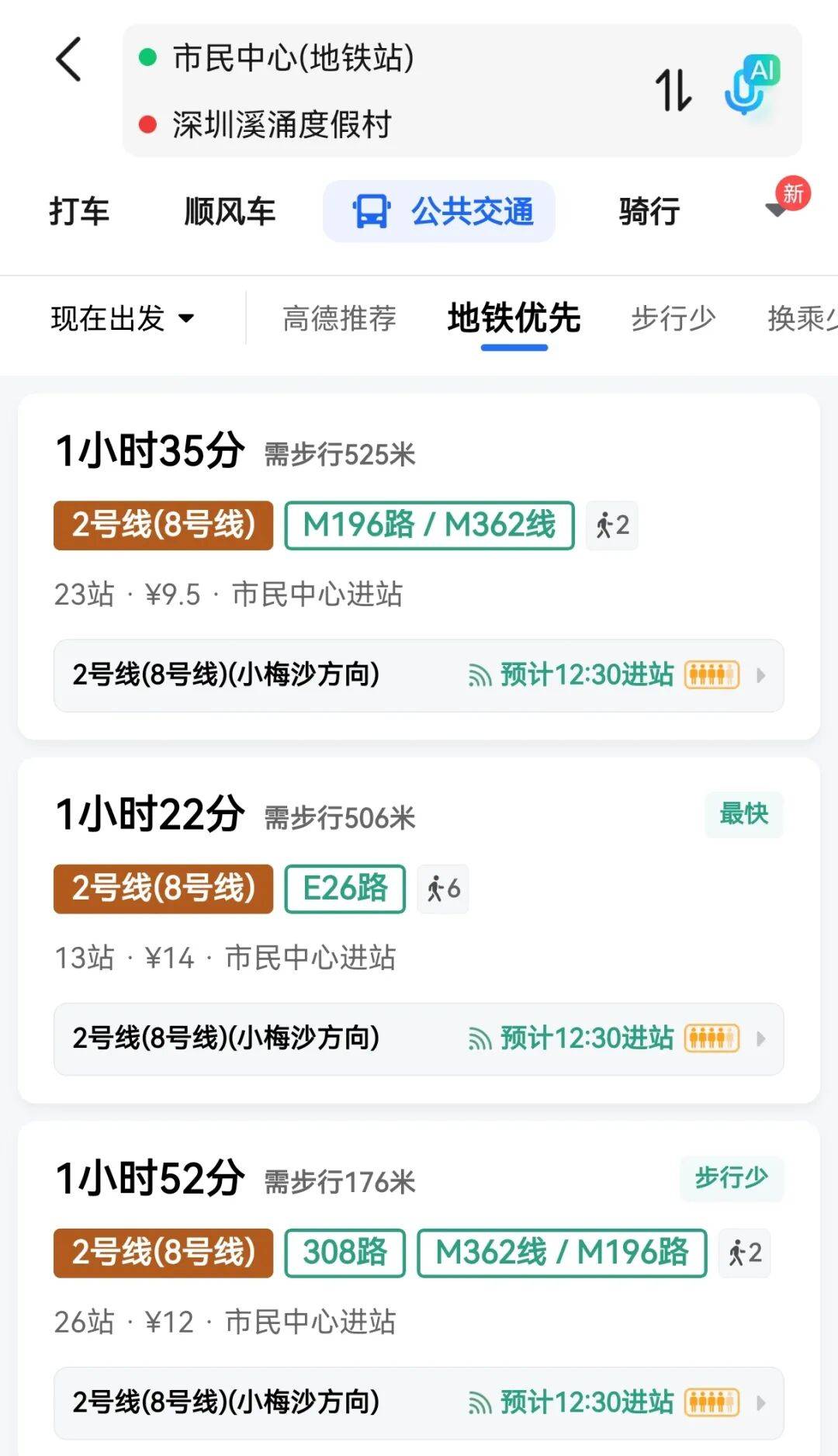Image resolution: width=838 pixels, height=1456 pixels.
Task: Expand subway details on the 1小时35分 route
Action: (x=760, y=676)
